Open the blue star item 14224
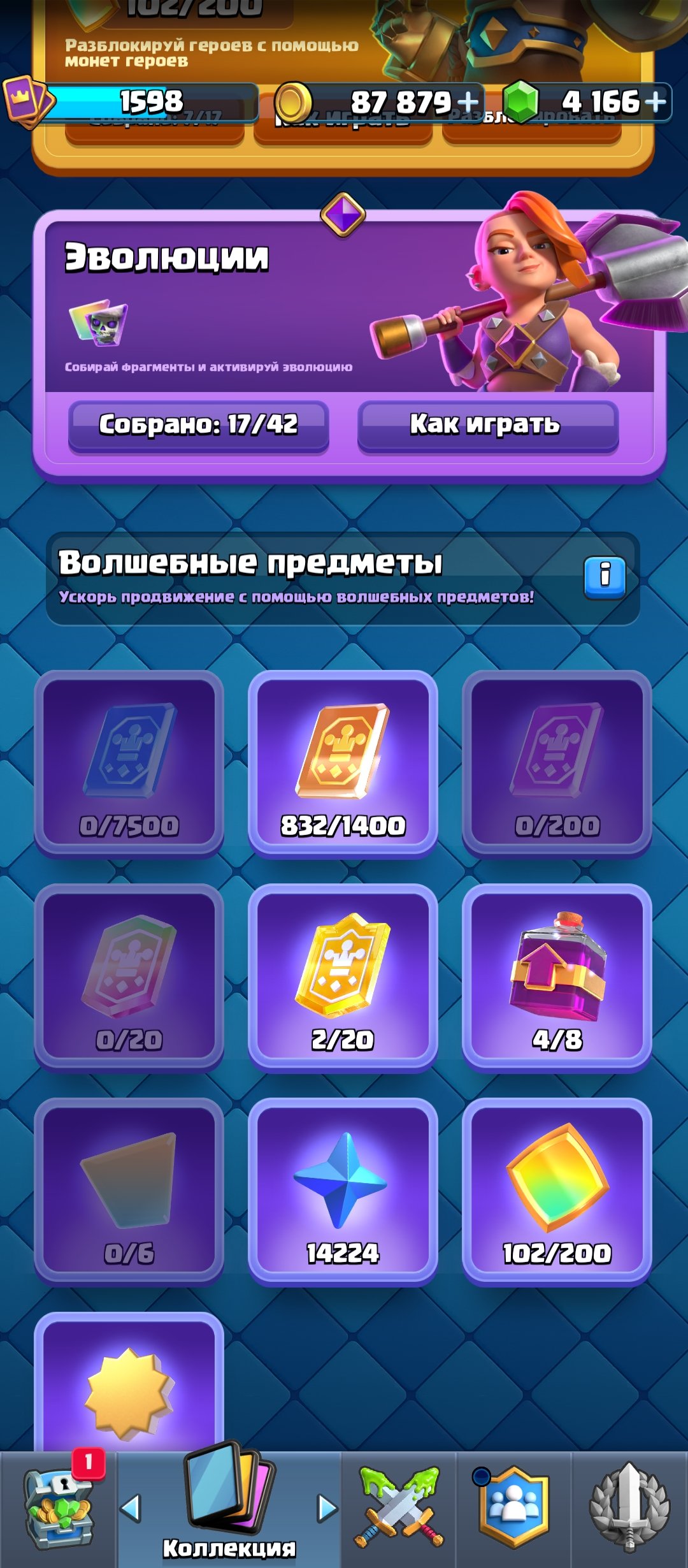 click(x=343, y=1192)
